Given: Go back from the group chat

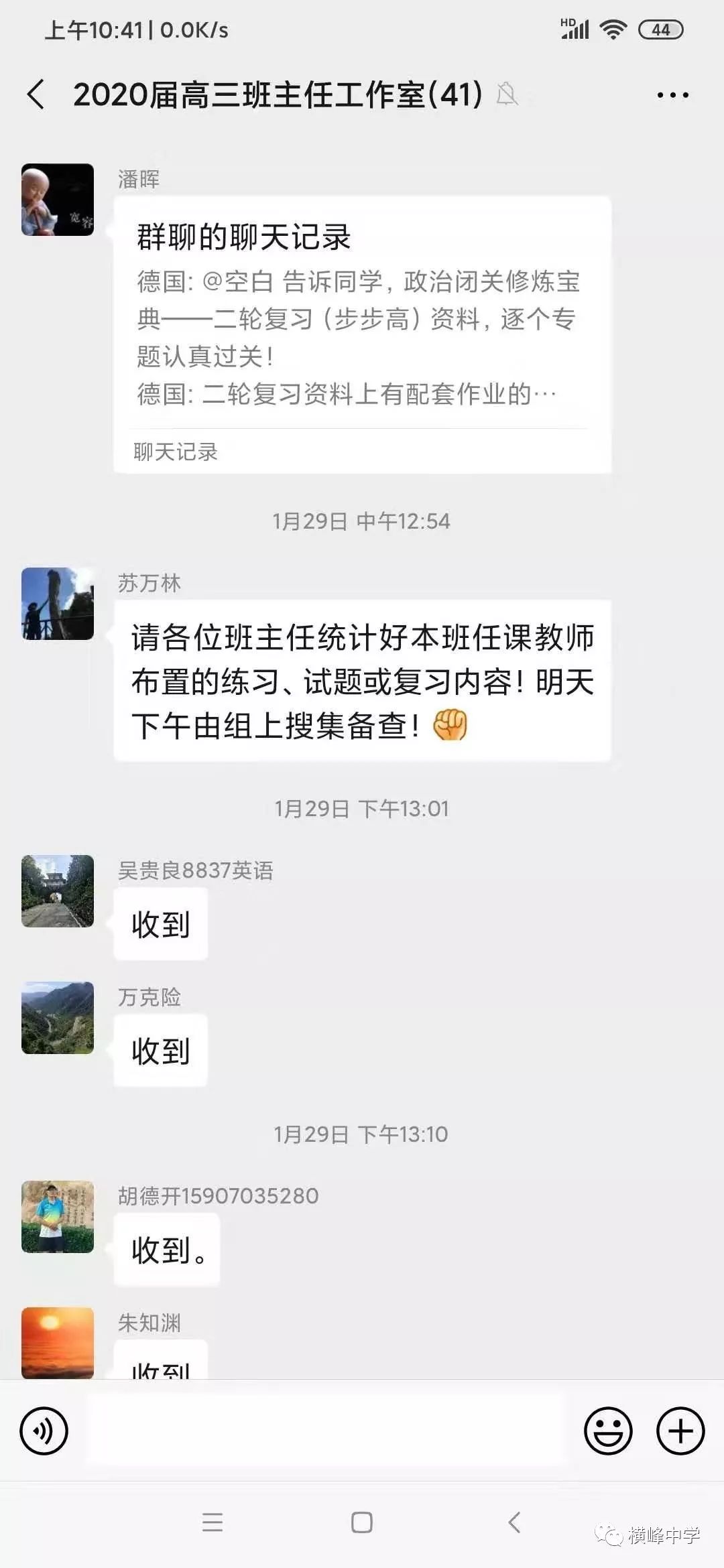Looking at the screenshot, I should pos(36,94).
